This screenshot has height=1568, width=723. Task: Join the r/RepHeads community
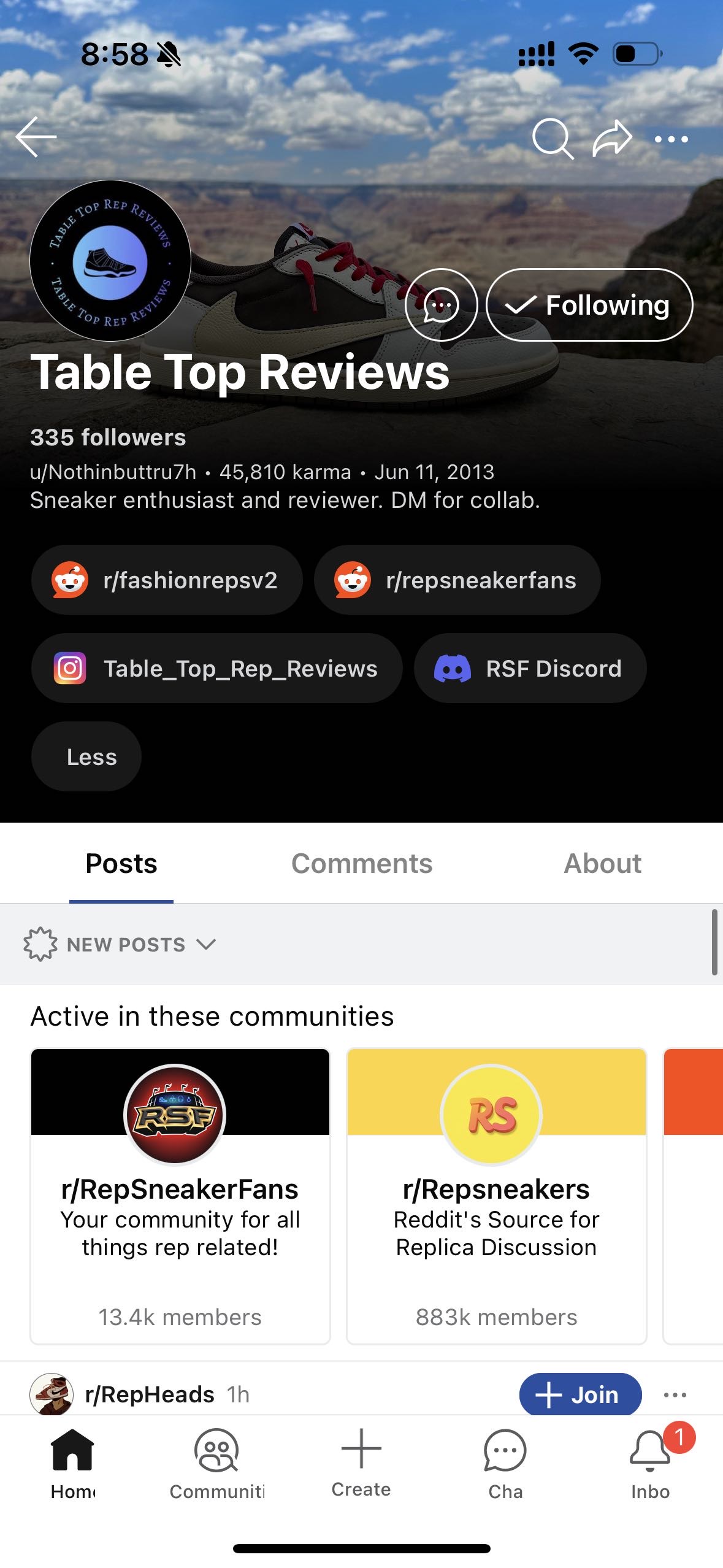click(x=580, y=1394)
